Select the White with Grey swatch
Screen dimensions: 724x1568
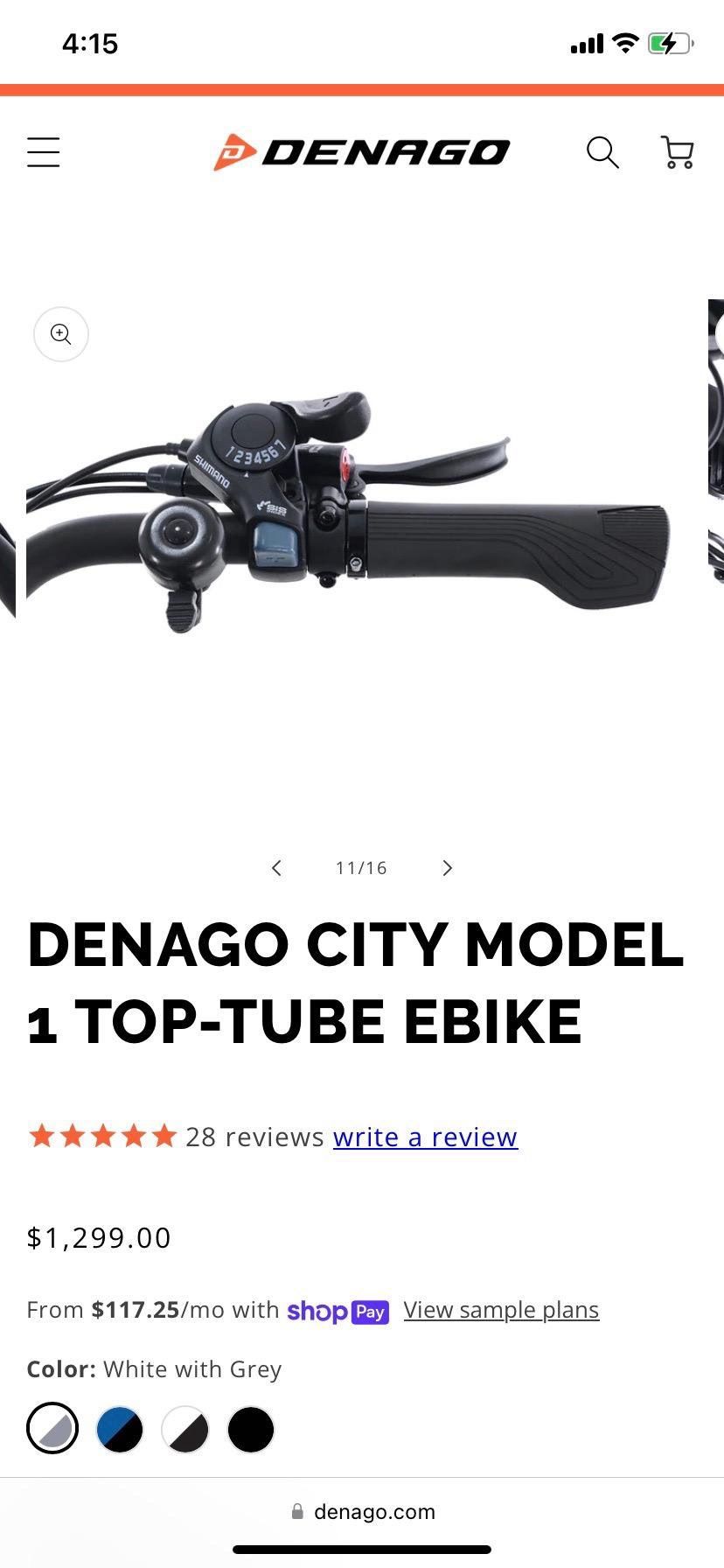coord(53,1430)
